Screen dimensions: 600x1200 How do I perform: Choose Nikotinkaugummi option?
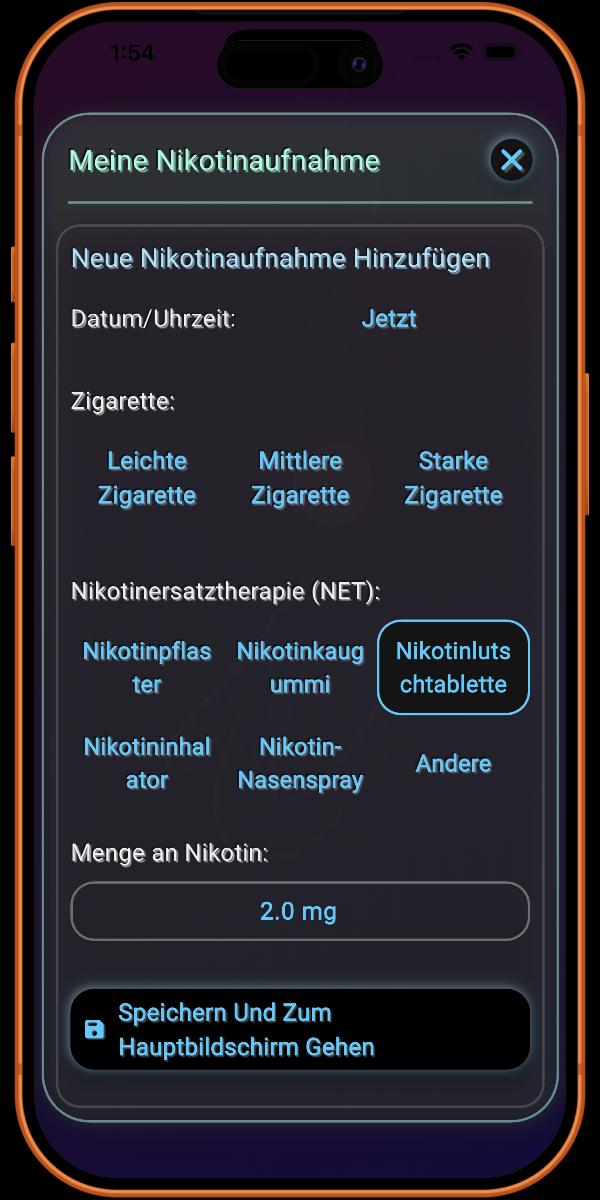300,668
